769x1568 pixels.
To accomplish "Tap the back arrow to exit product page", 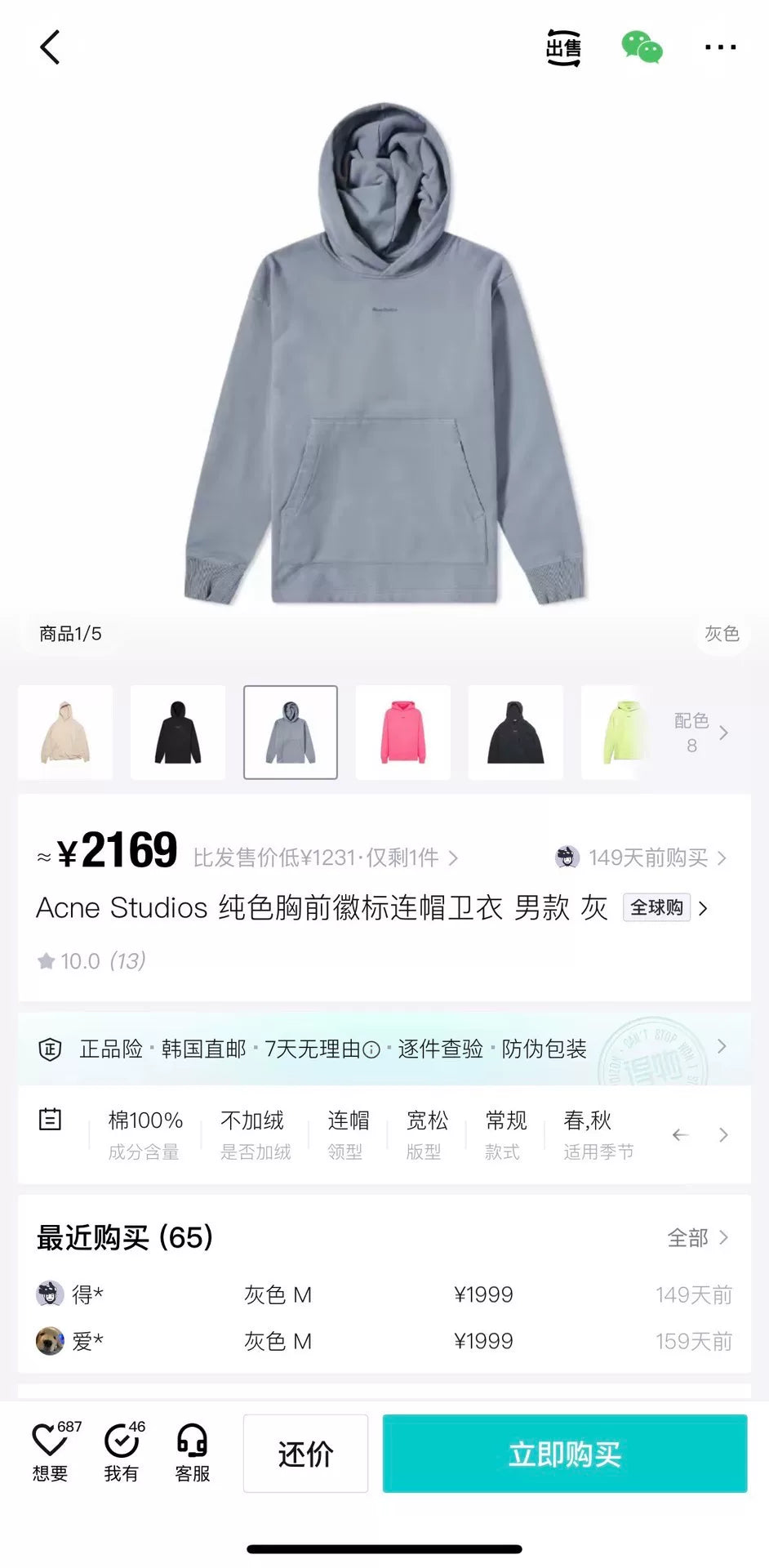I will [x=51, y=47].
